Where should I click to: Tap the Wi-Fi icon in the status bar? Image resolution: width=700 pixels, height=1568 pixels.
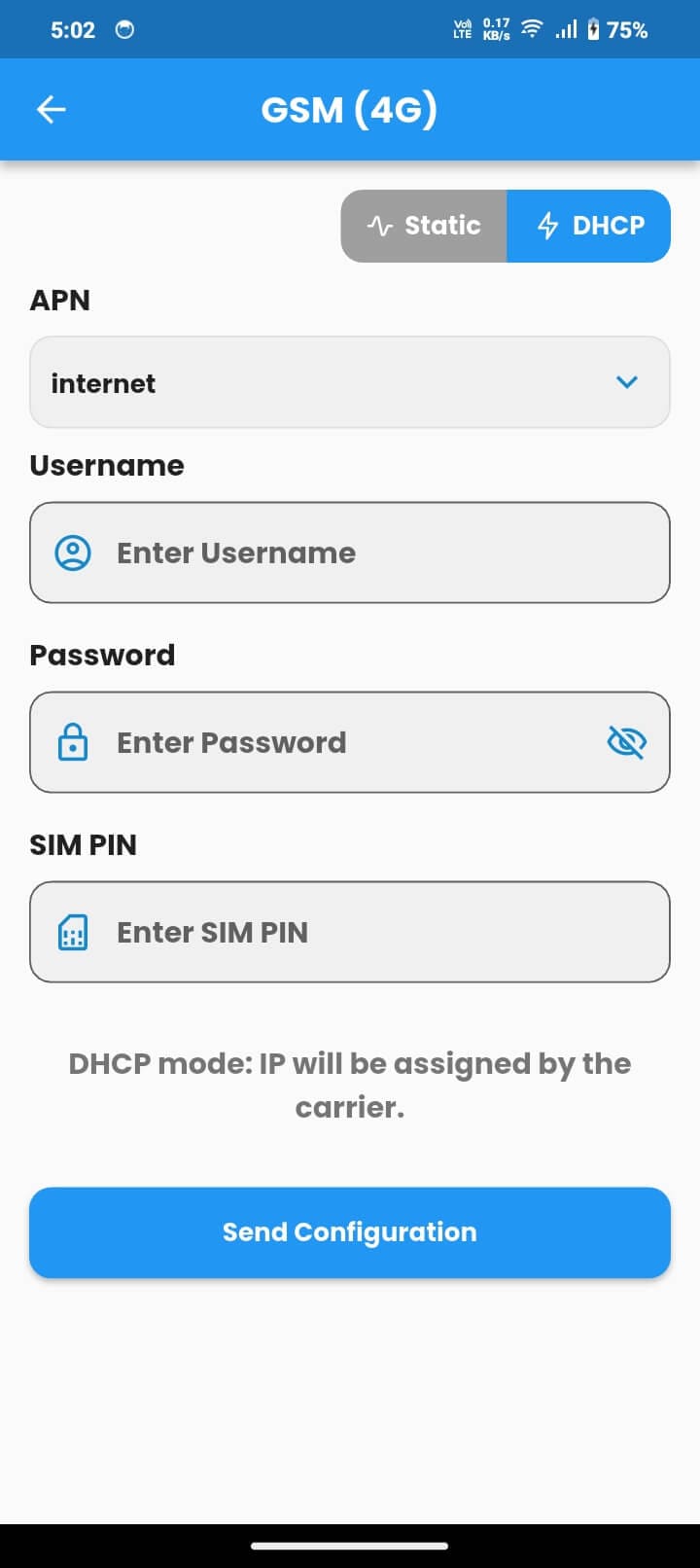[531, 29]
